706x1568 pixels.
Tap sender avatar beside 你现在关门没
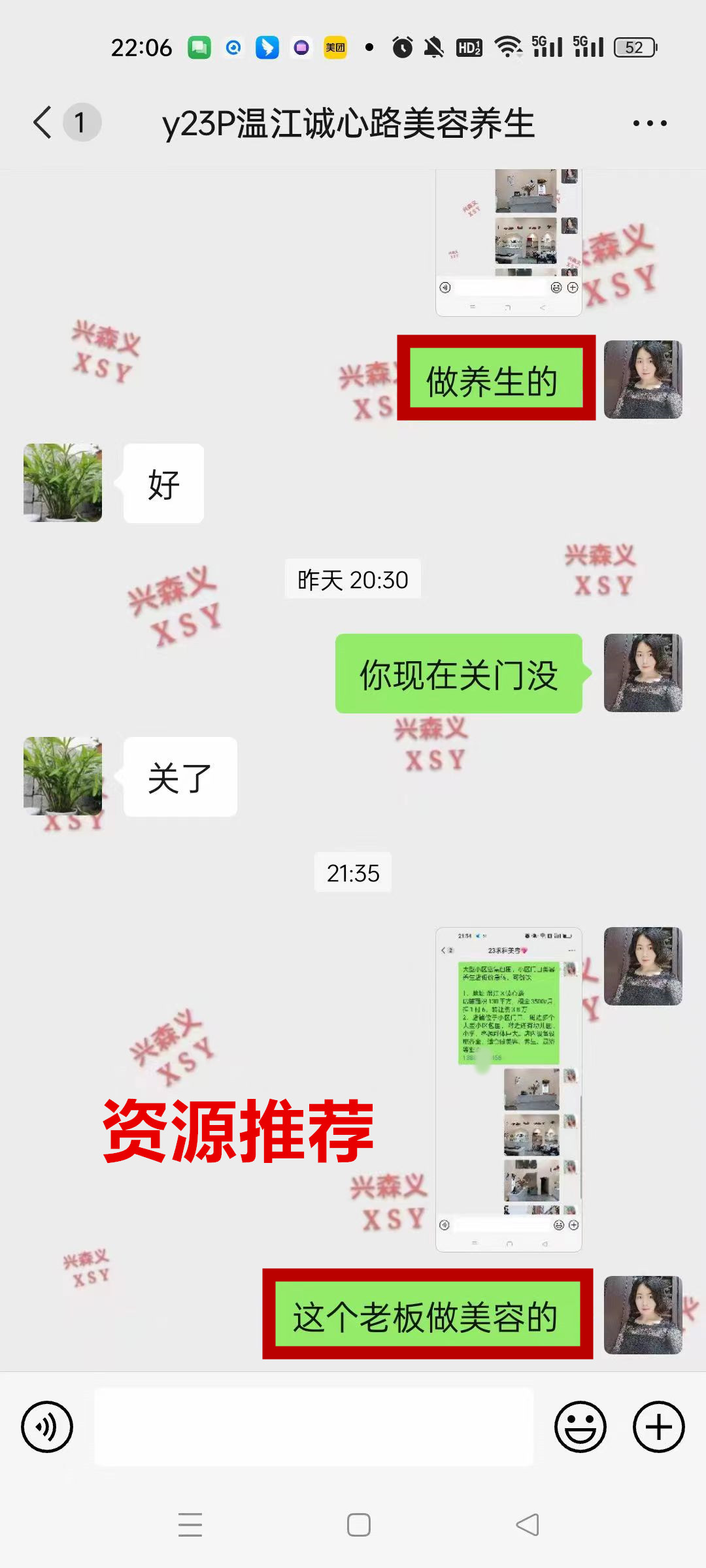coord(643,673)
